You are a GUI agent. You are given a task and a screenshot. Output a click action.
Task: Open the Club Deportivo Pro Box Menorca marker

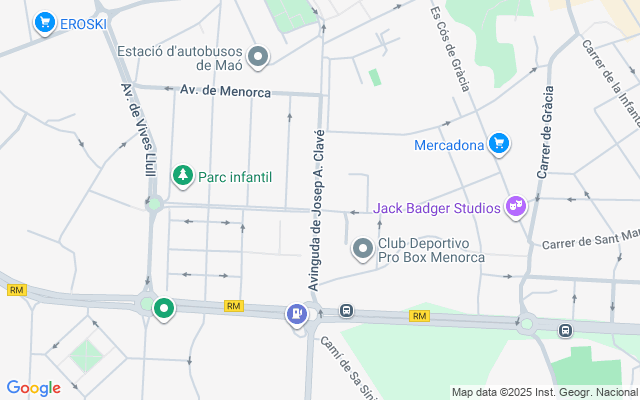point(362,249)
